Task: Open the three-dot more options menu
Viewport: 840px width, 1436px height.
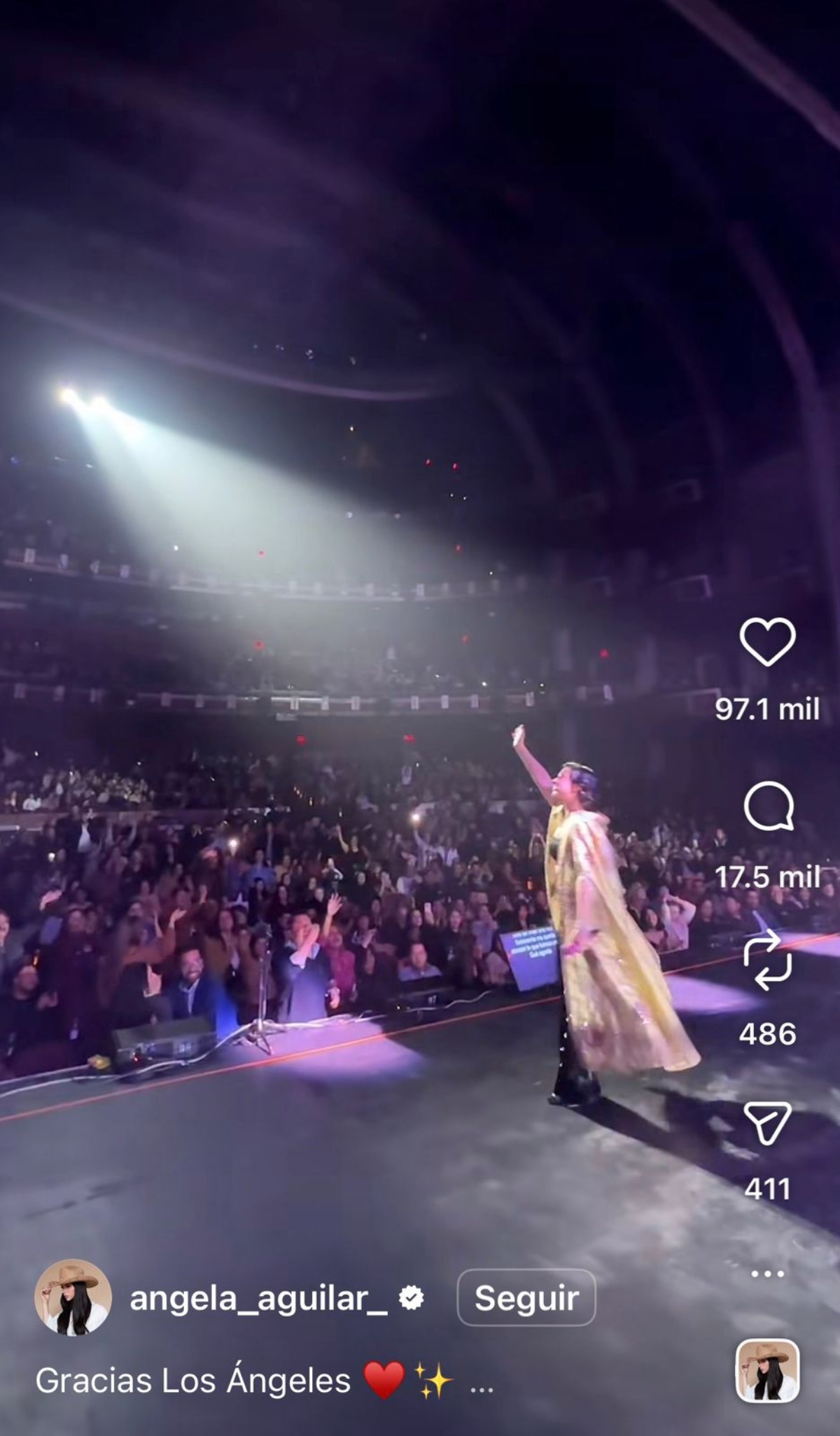Action: click(767, 1273)
